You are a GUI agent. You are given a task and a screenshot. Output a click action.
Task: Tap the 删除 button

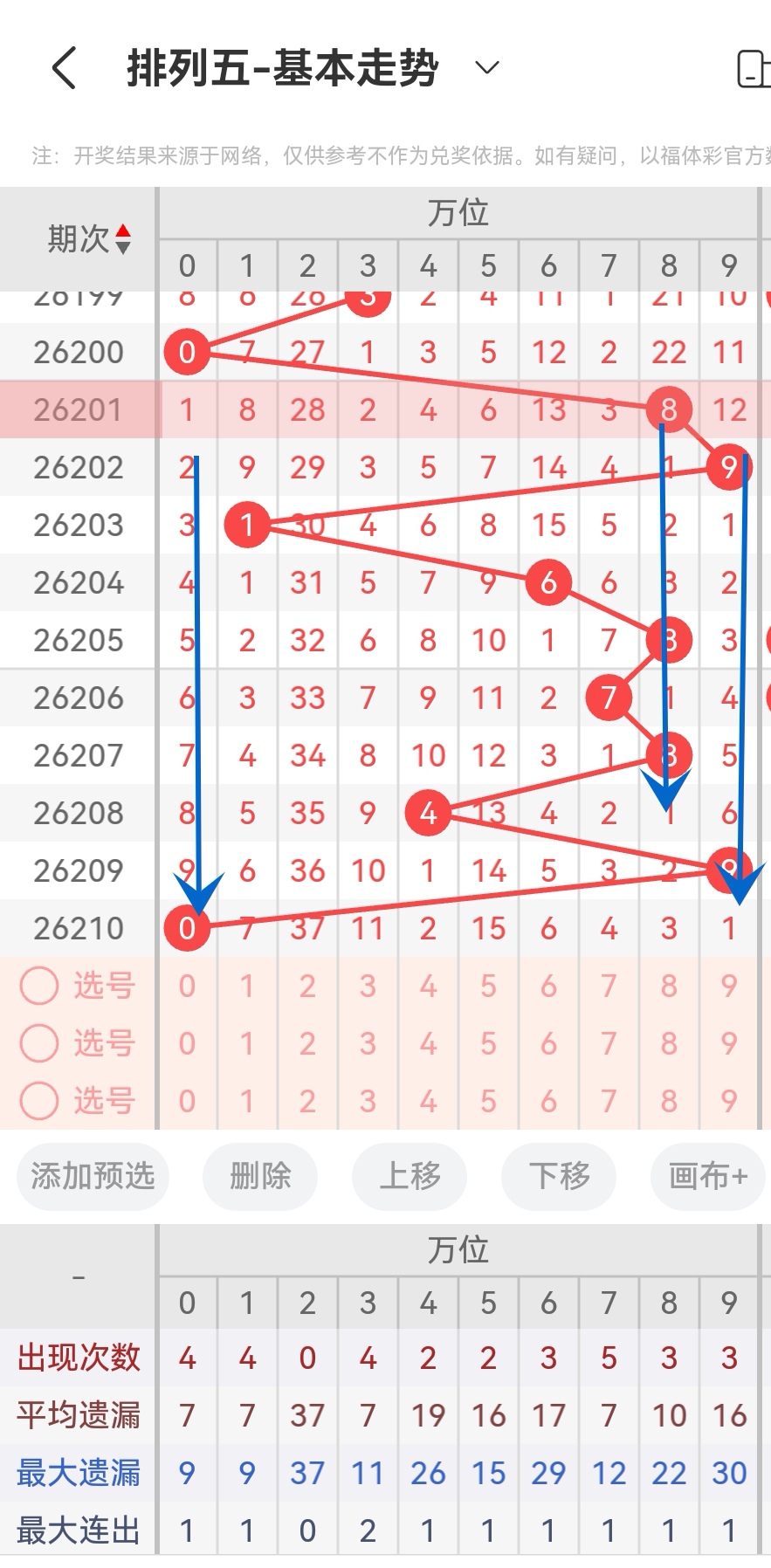[260, 1176]
